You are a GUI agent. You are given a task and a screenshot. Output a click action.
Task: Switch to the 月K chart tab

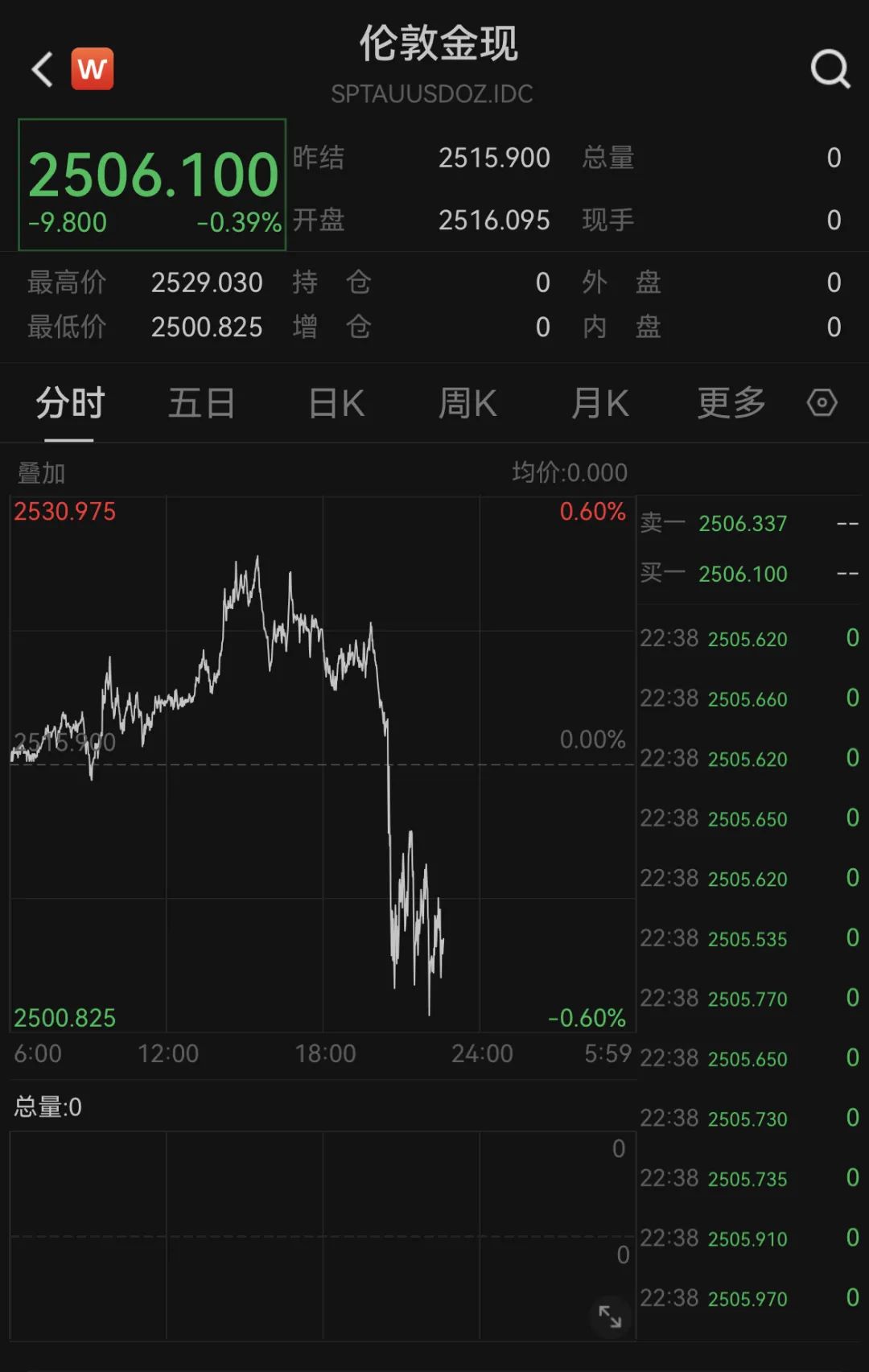[599, 403]
